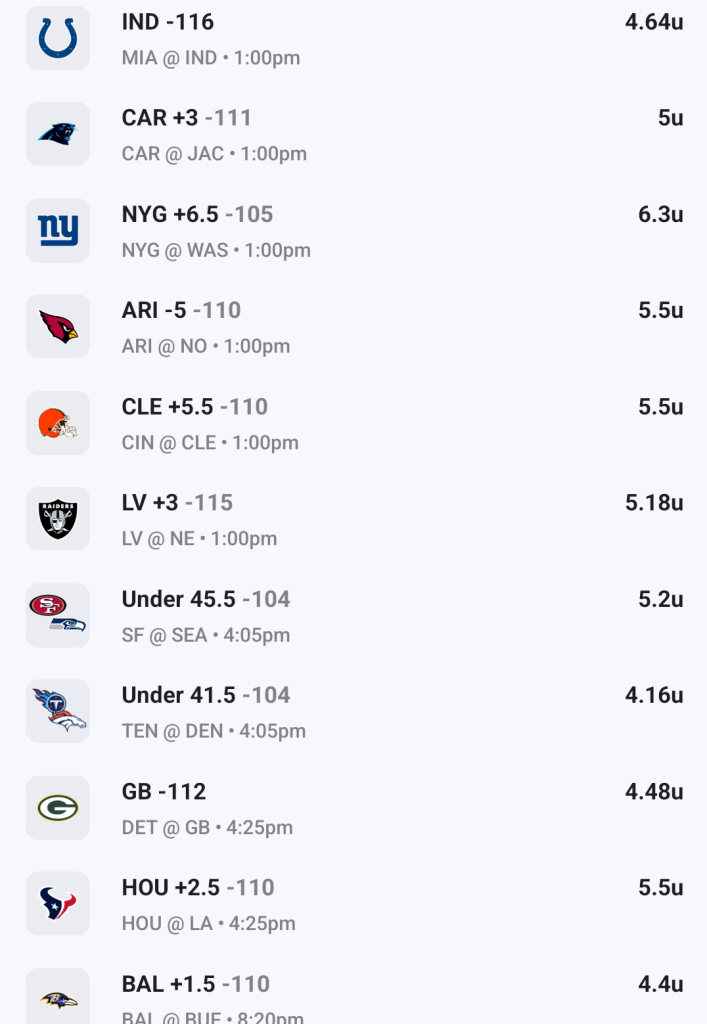Select the NYG +6.5 pick
This screenshot has height=1024, width=707.
(x=353, y=231)
